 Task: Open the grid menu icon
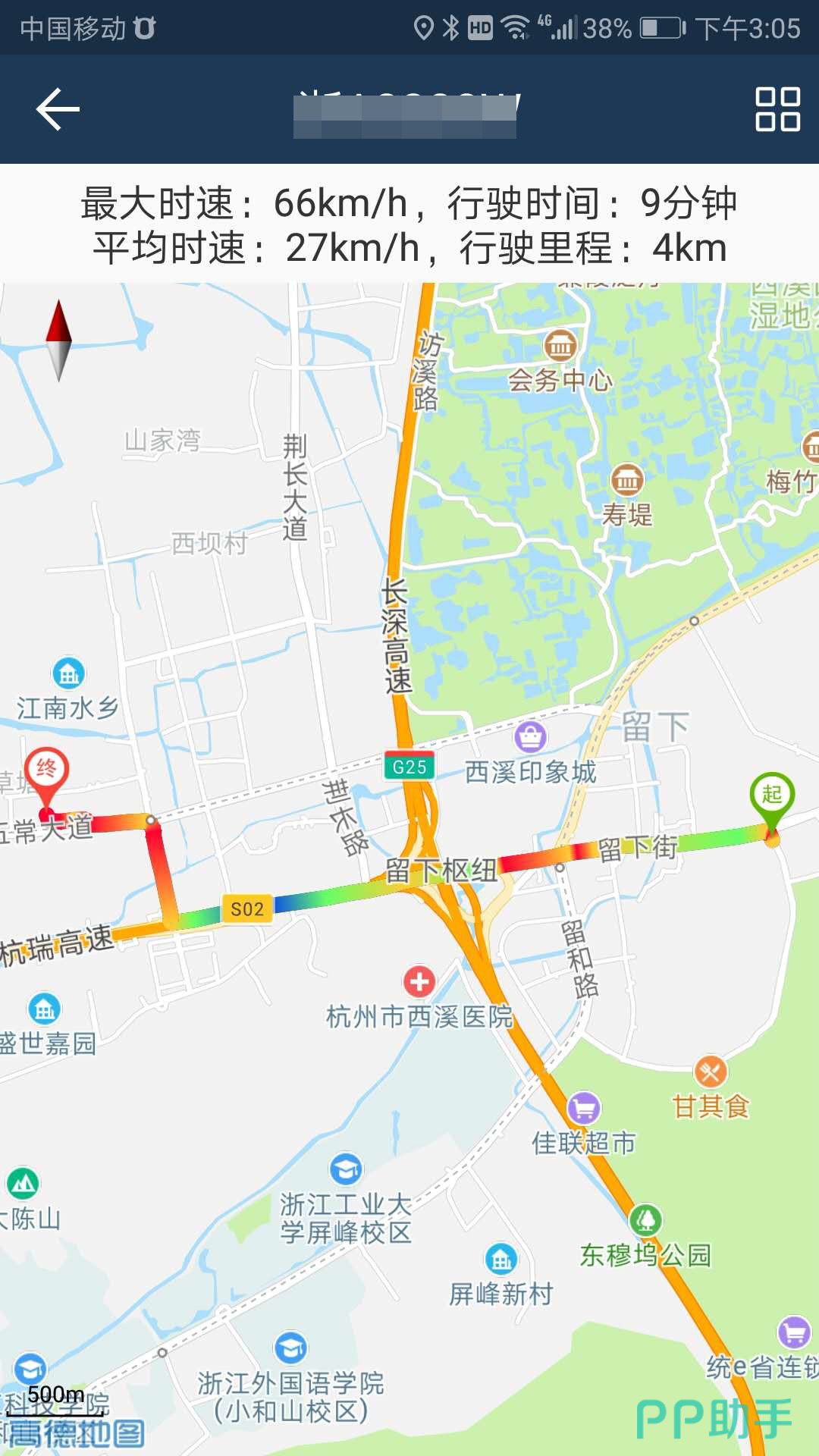(x=777, y=109)
